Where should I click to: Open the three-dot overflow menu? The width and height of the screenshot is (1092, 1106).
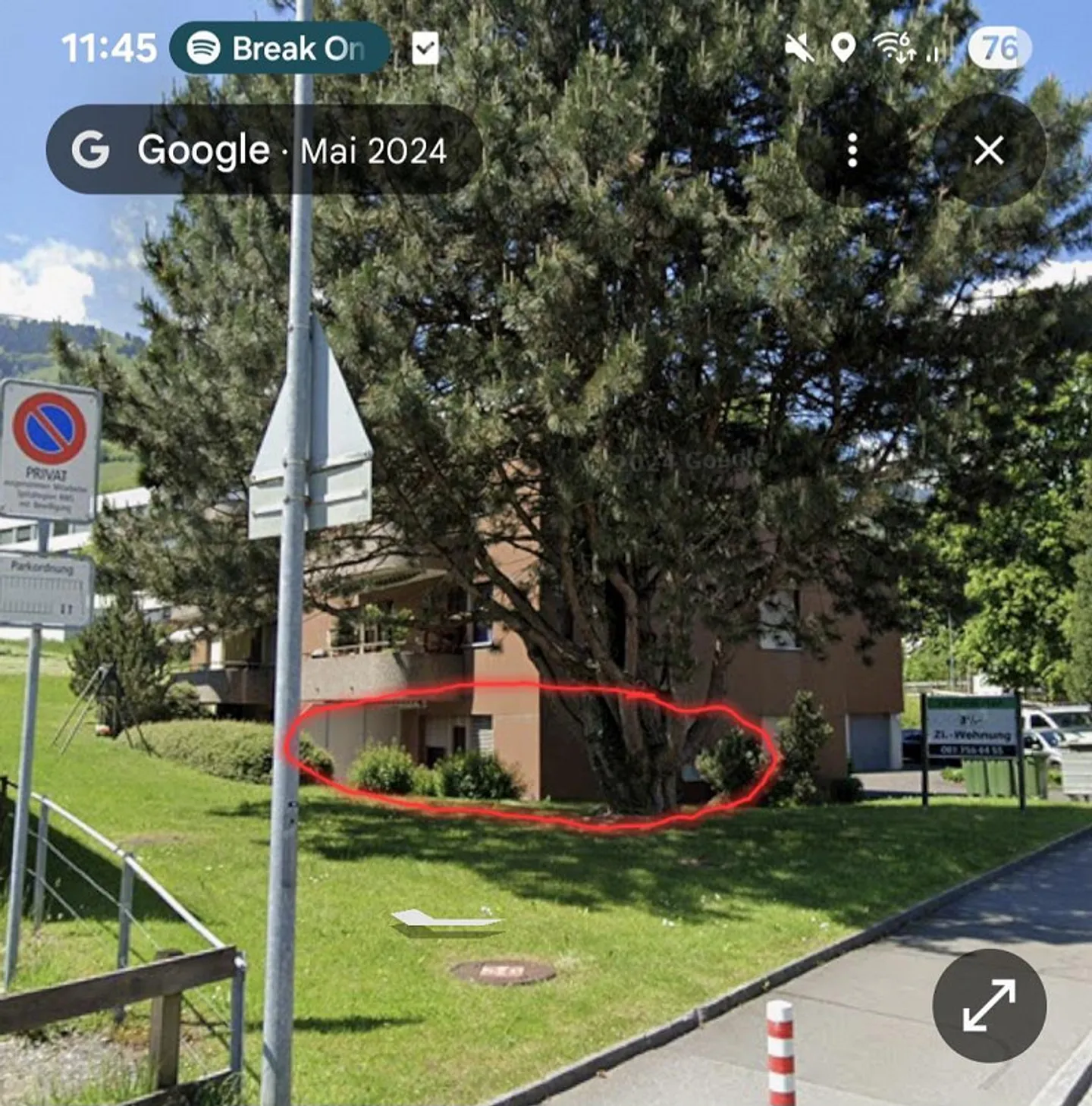point(852,150)
